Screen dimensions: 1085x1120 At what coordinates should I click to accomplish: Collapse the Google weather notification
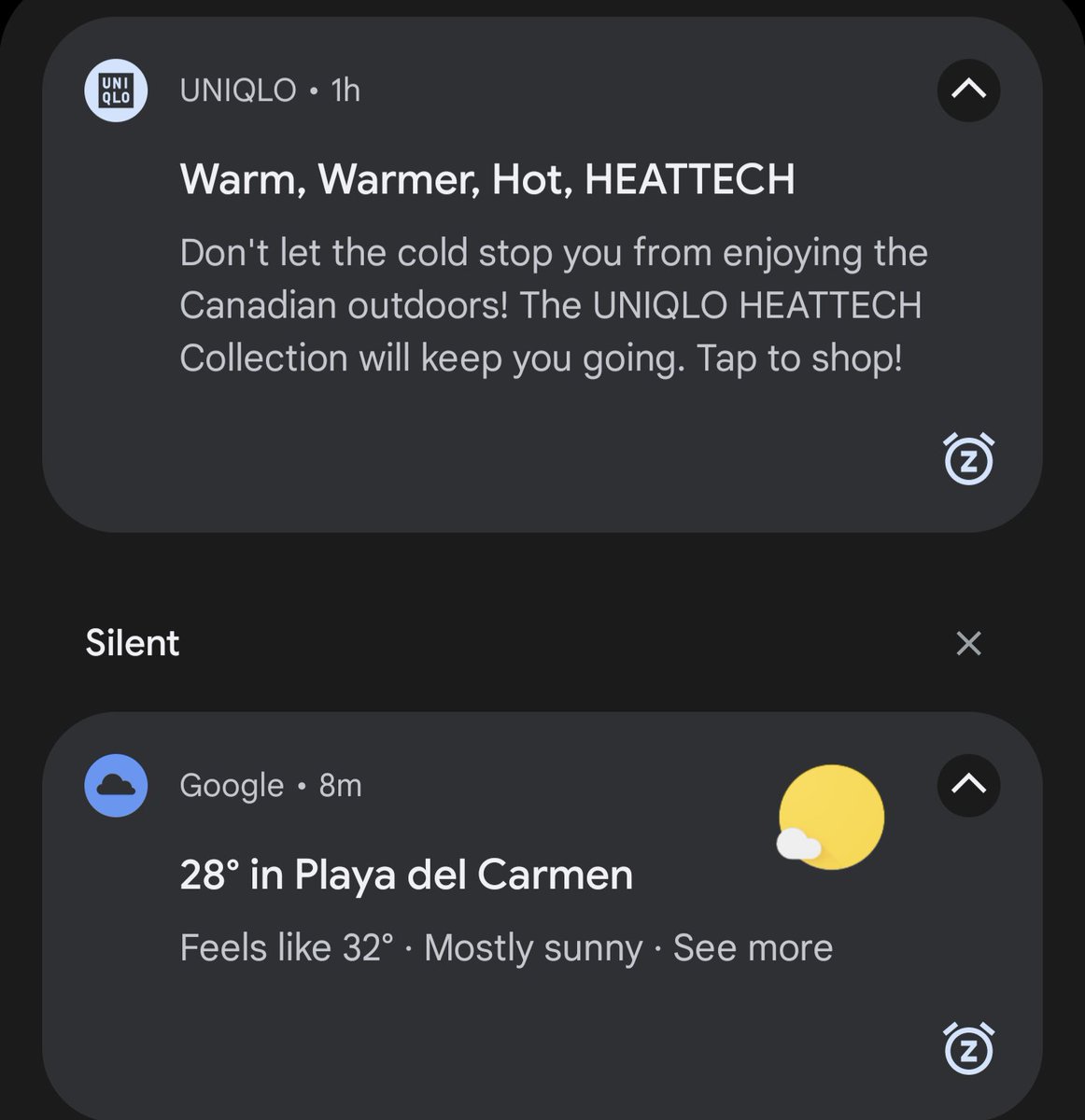coord(968,785)
